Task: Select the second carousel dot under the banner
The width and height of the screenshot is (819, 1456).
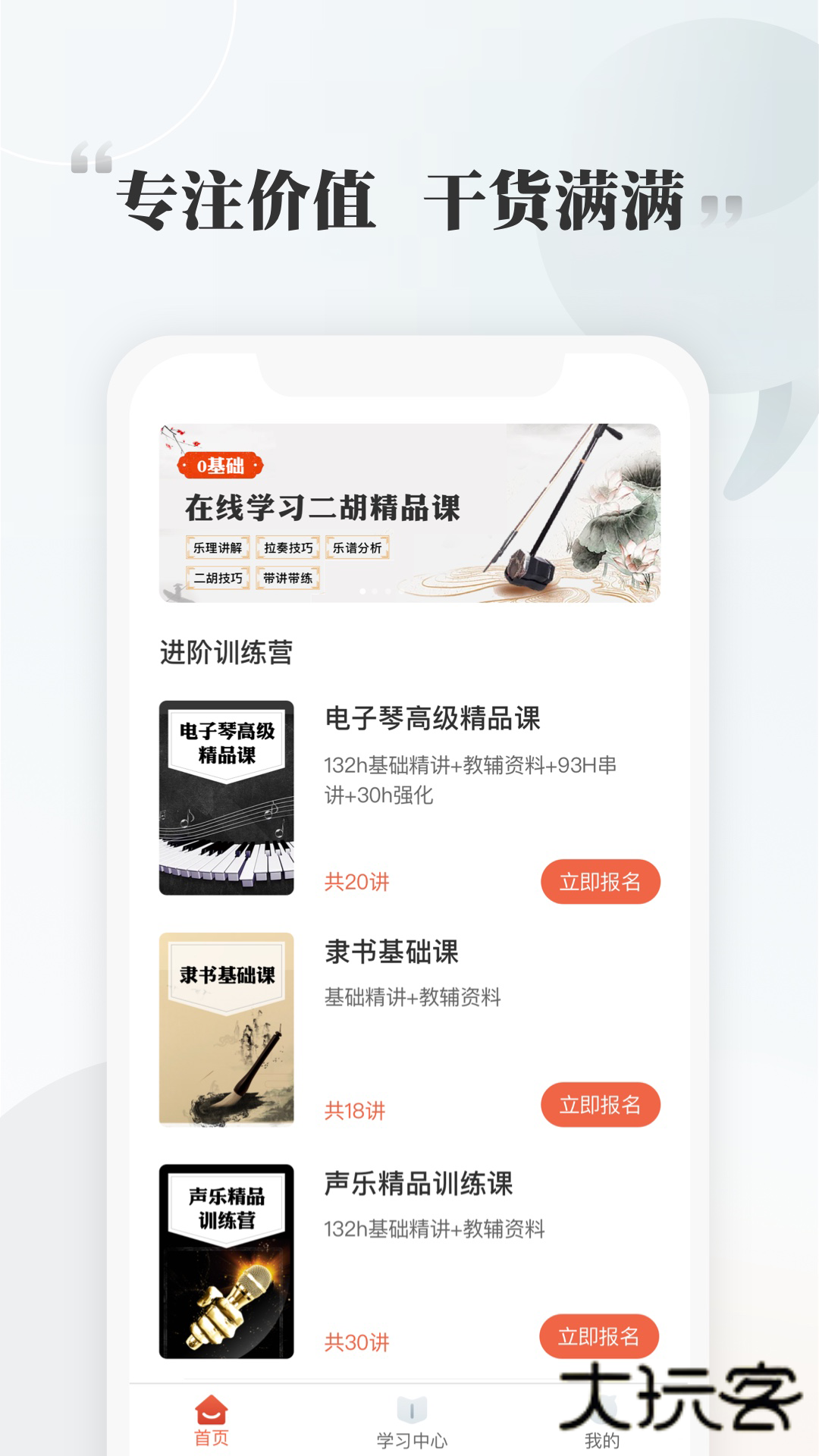Action: pos(374,591)
